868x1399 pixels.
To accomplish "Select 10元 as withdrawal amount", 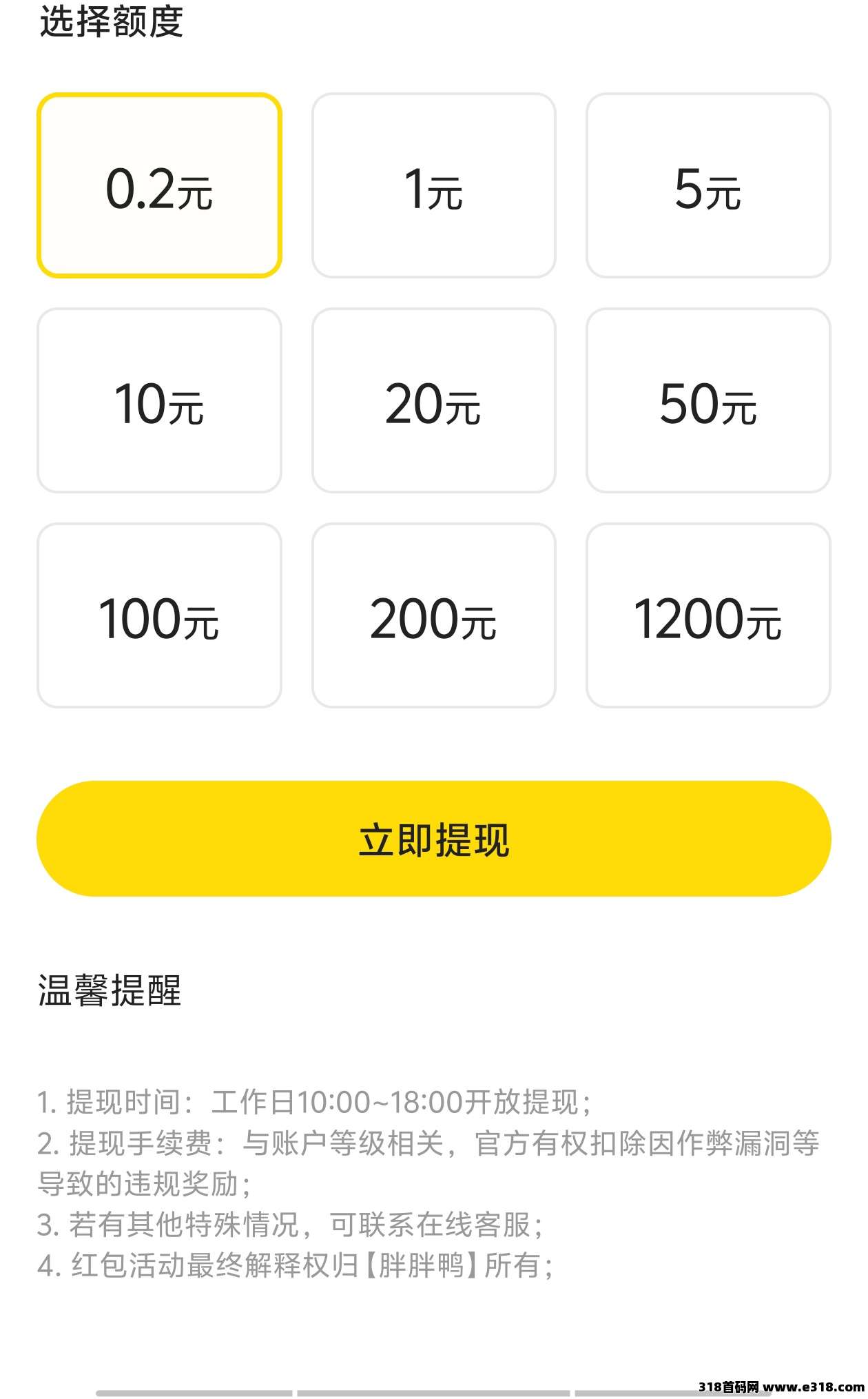I will pos(159,401).
